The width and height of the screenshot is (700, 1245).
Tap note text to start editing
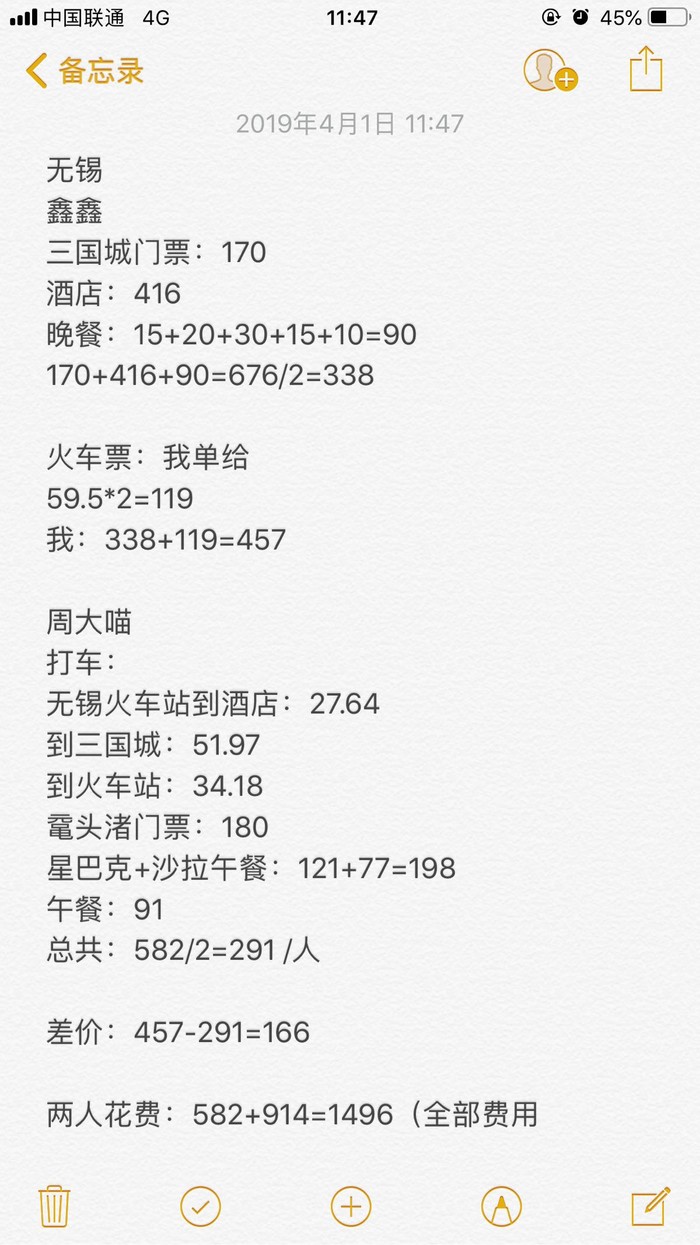(300, 580)
